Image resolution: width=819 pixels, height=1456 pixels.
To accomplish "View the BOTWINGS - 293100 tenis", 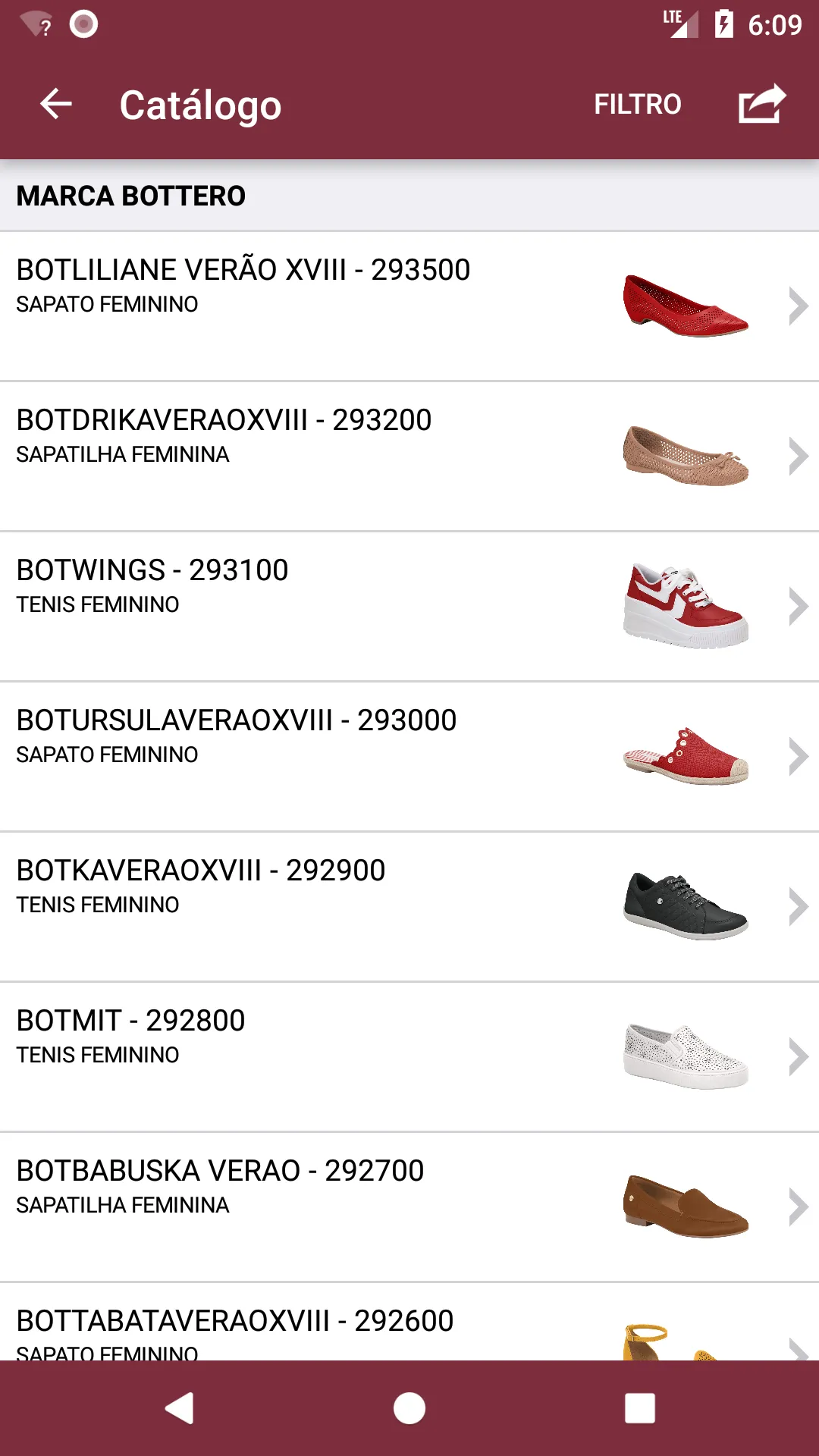I will tap(409, 607).
